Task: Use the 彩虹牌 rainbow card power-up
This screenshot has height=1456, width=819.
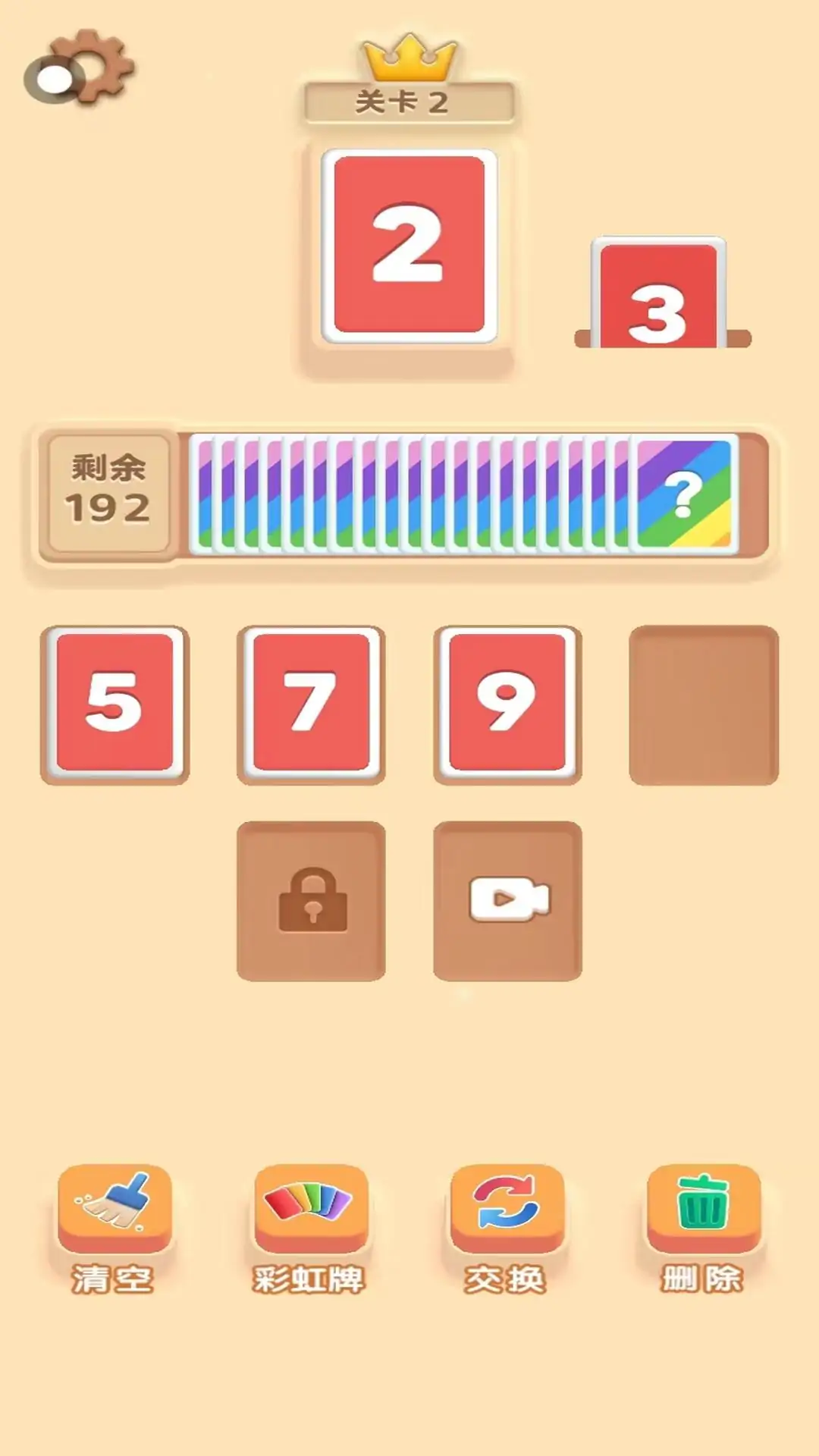Action: point(311,1210)
